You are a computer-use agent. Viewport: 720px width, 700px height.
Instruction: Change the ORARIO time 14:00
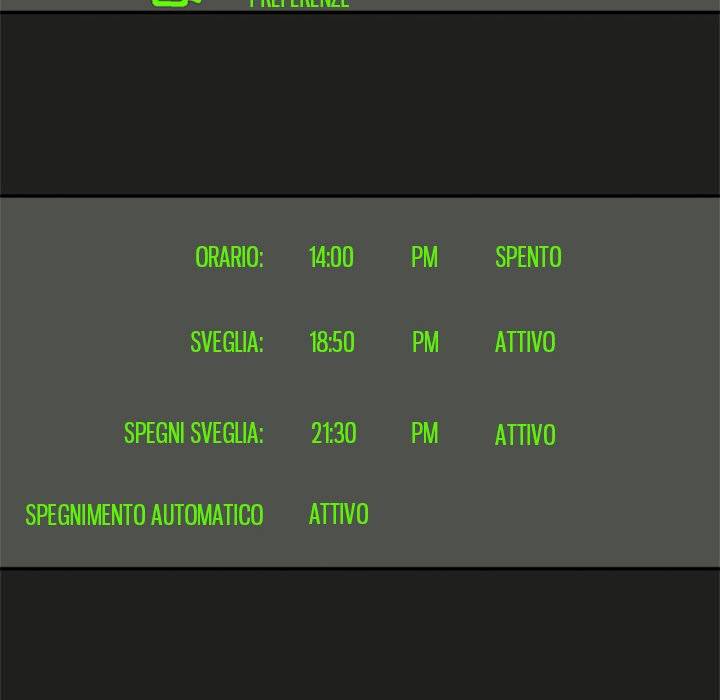[331, 257]
